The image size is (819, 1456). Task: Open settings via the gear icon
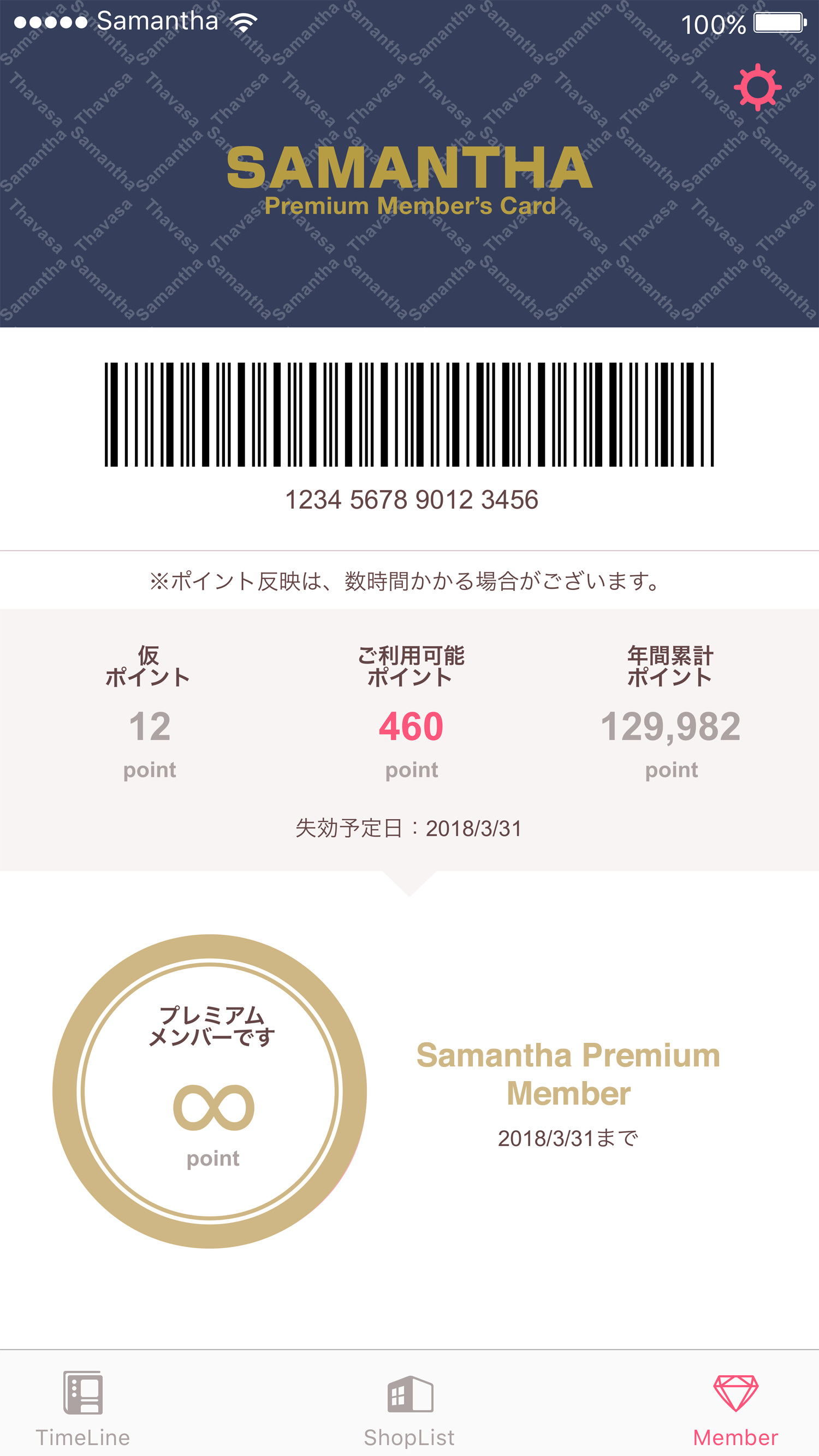click(x=757, y=88)
